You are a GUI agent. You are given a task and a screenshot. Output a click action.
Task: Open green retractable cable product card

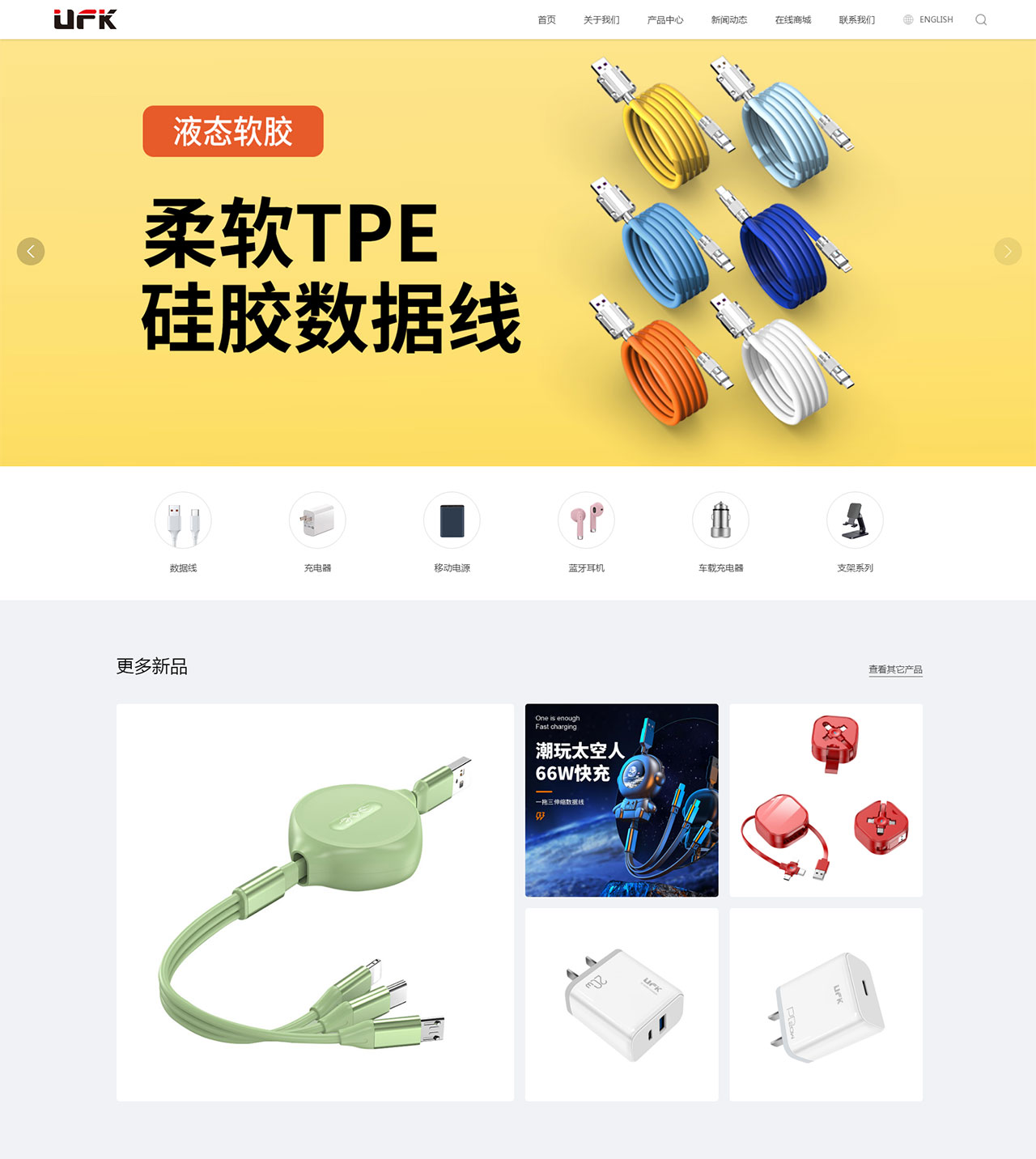(315, 902)
